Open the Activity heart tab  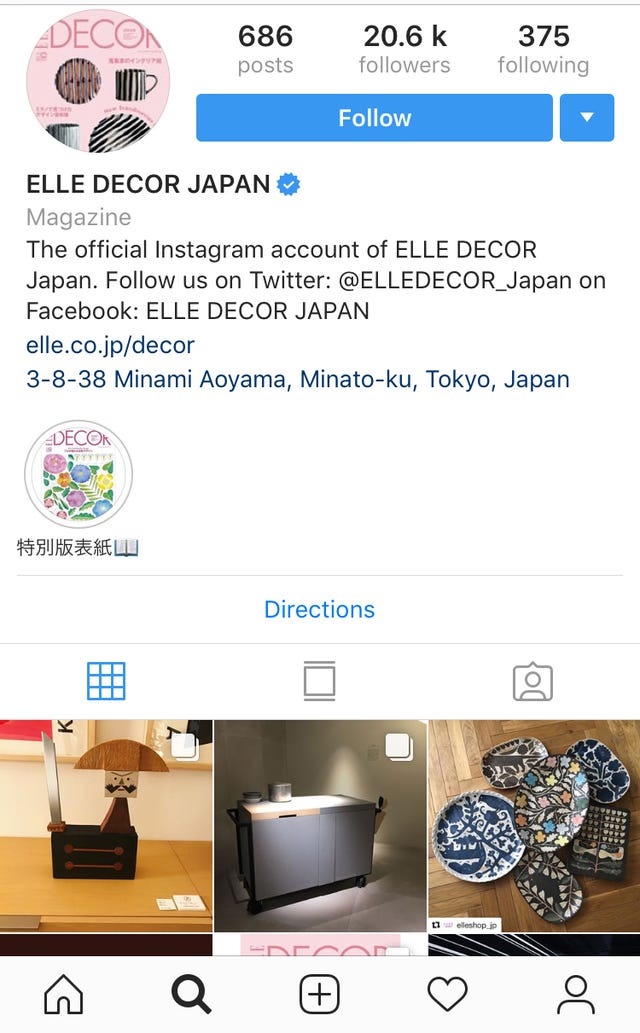point(447,994)
